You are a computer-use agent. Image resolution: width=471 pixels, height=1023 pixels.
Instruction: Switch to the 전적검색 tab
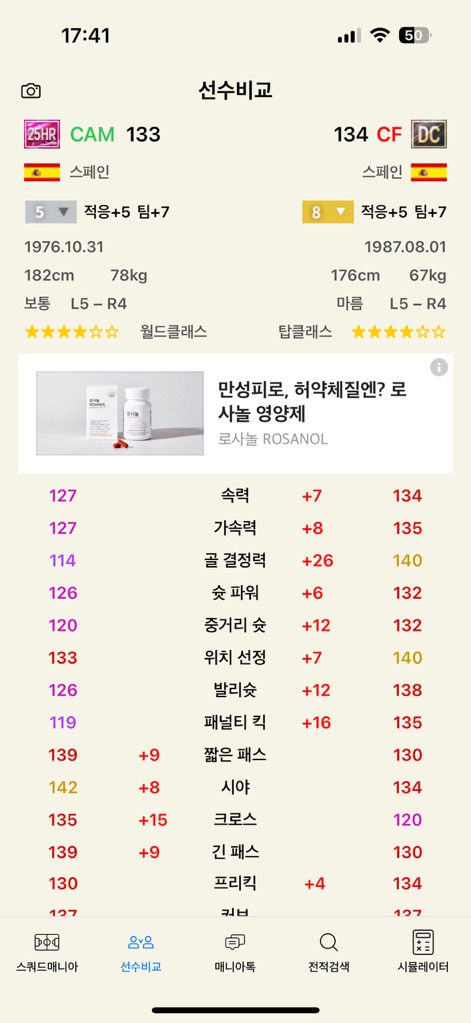329,952
